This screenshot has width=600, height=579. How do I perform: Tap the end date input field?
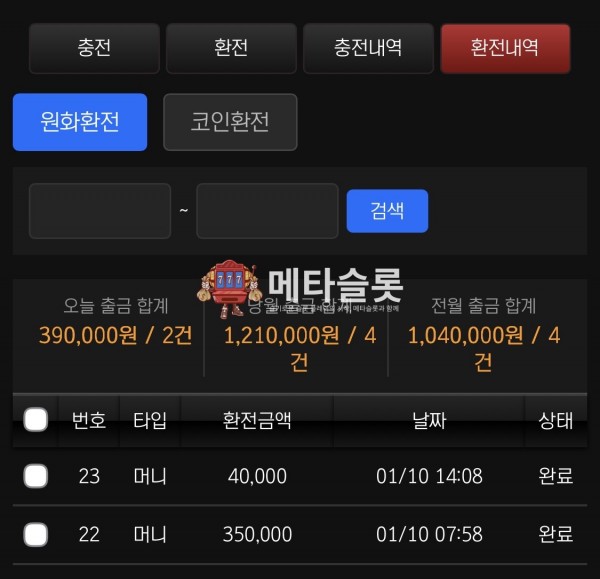pos(267,211)
